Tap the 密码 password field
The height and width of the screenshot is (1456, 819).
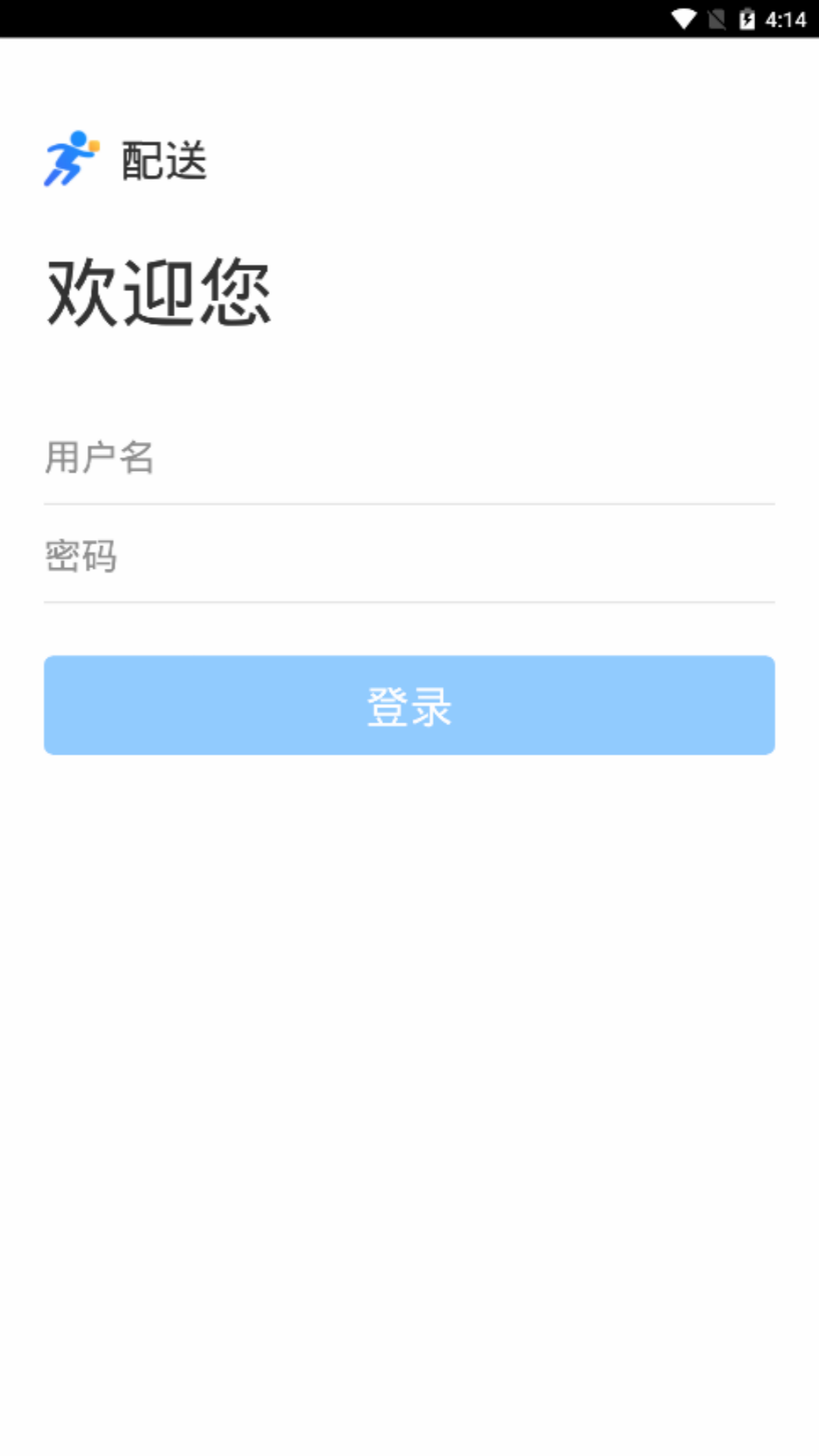(x=409, y=557)
